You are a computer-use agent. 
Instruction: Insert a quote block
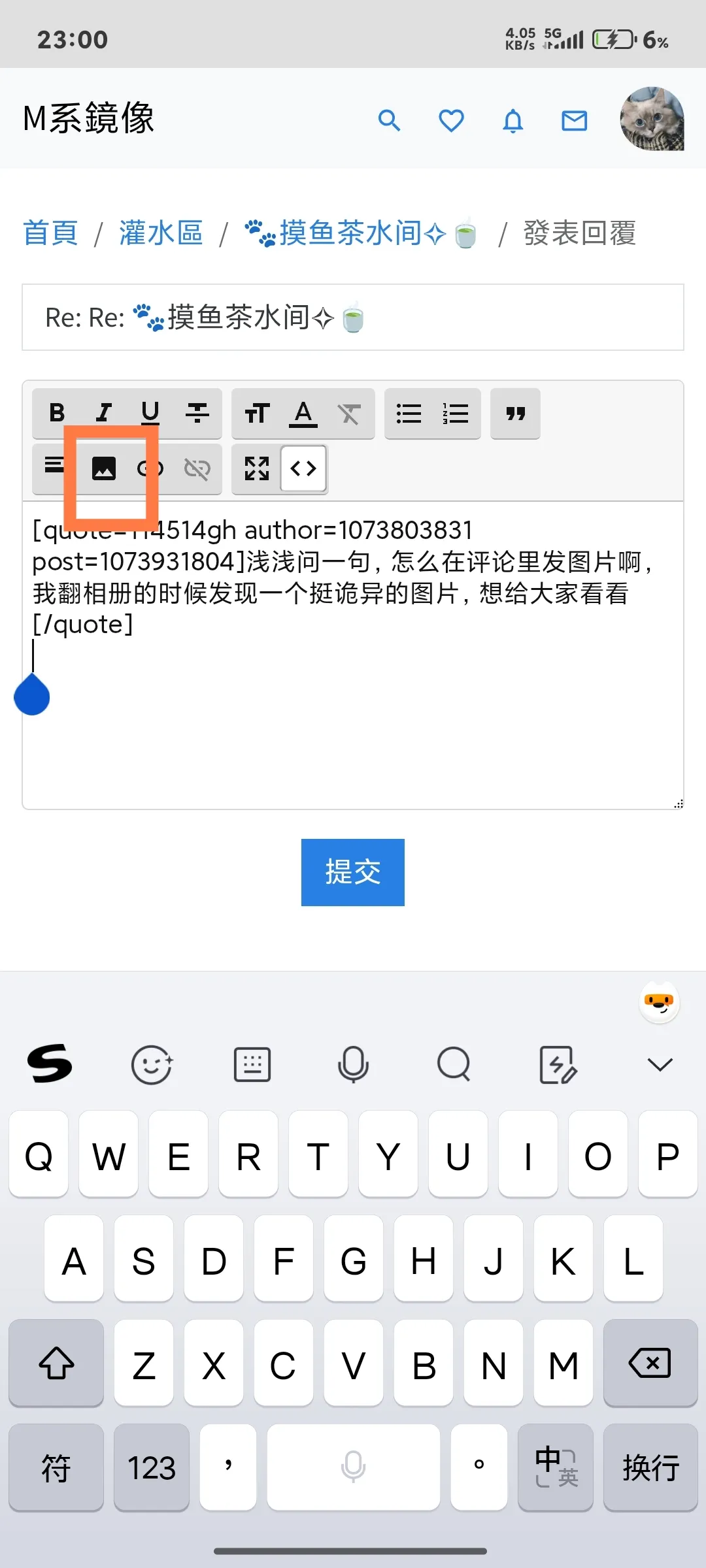tap(515, 413)
